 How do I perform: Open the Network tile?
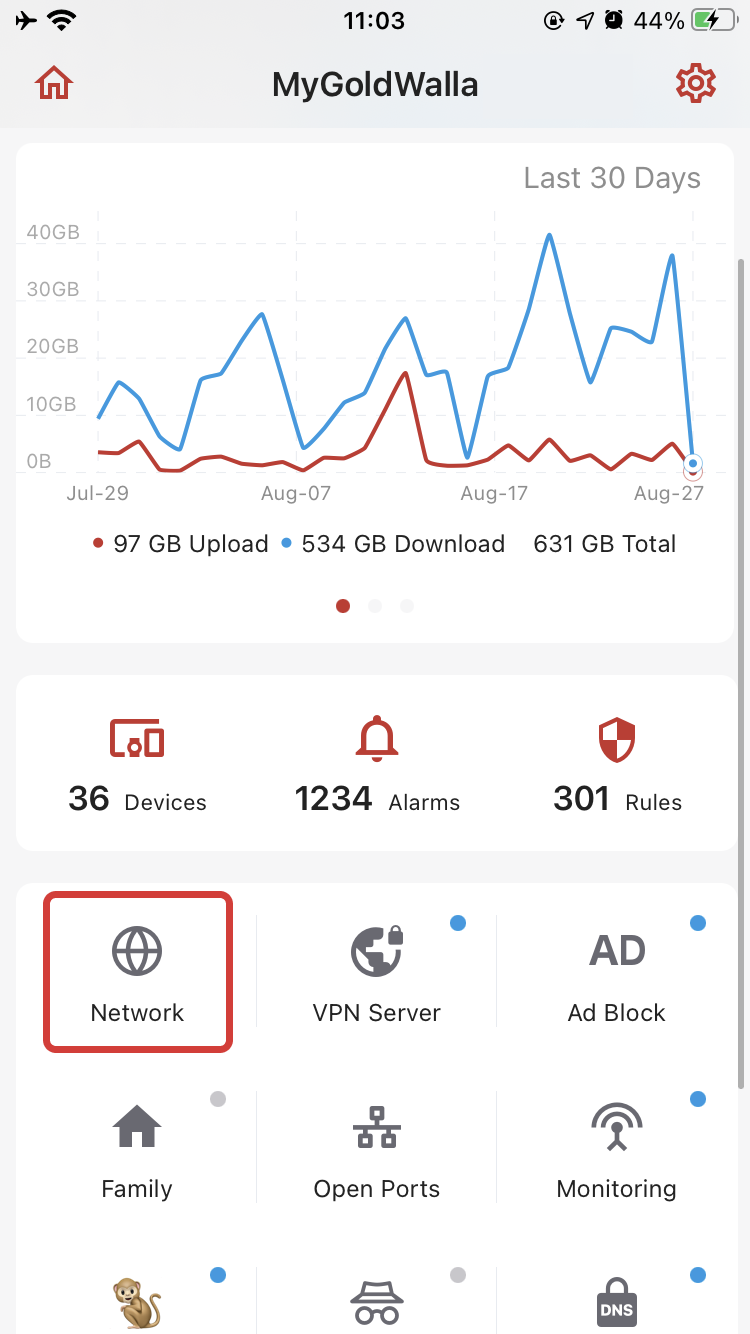[138, 972]
